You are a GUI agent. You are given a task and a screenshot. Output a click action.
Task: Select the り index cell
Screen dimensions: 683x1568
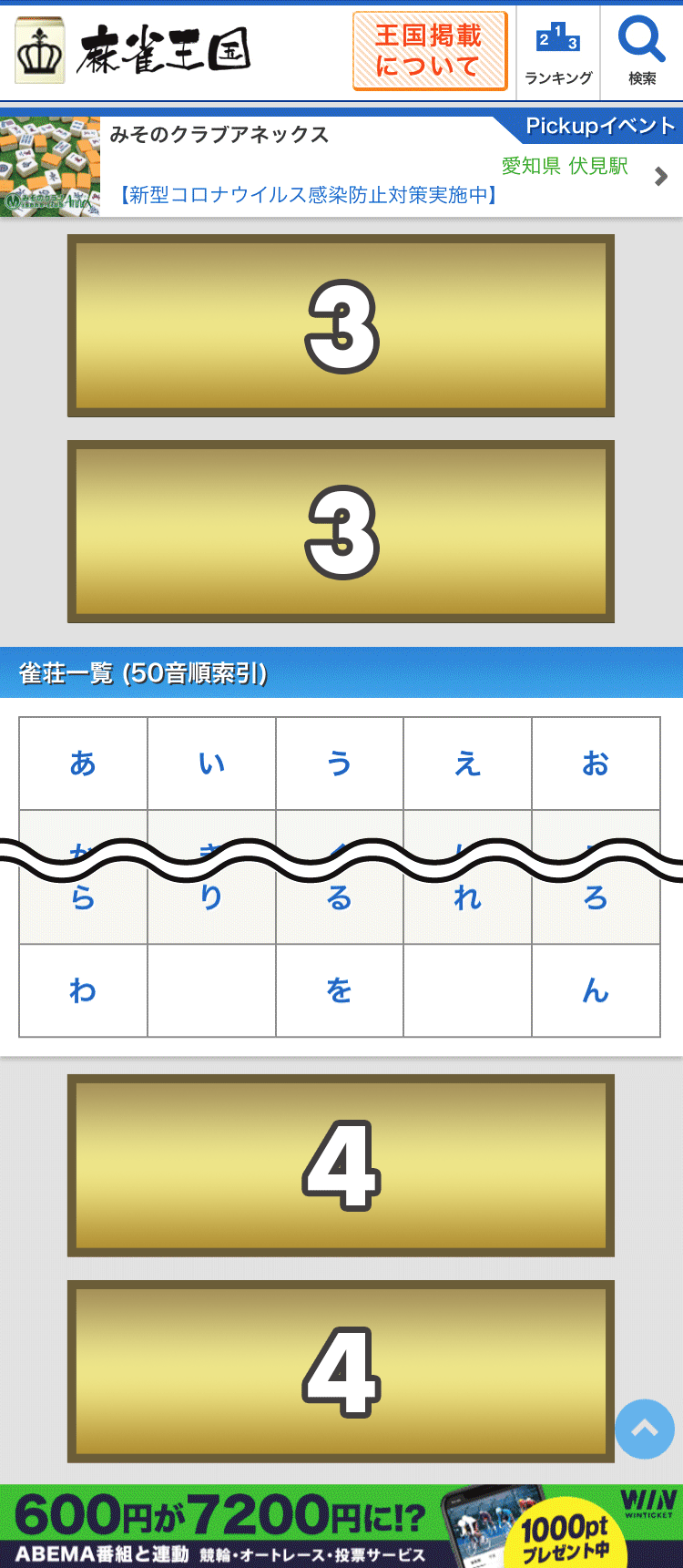(x=211, y=900)
